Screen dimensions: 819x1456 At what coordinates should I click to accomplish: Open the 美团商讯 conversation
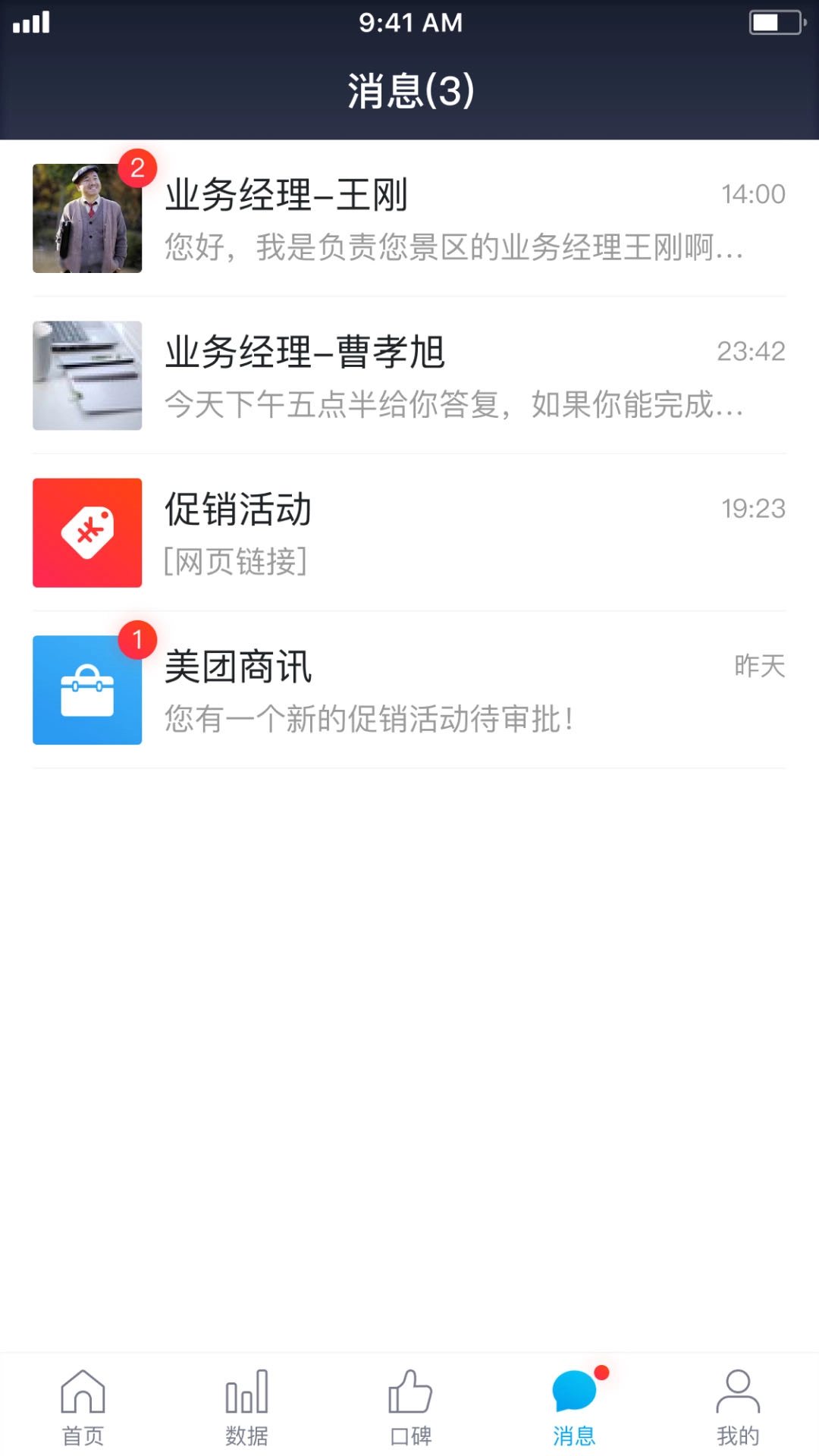(409, 690)
